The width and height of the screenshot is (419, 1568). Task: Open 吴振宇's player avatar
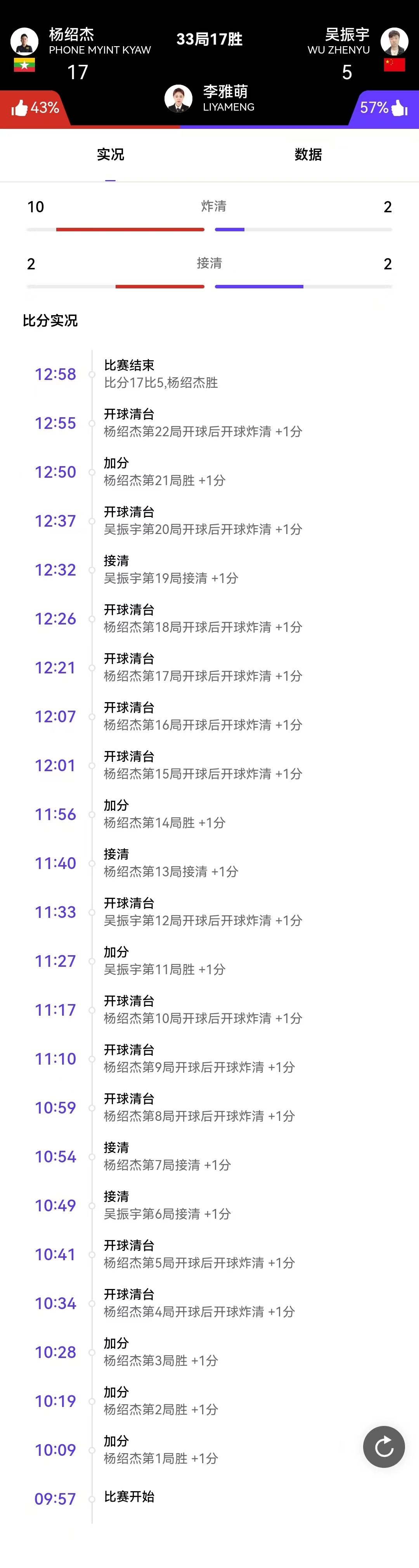[394, 42]
